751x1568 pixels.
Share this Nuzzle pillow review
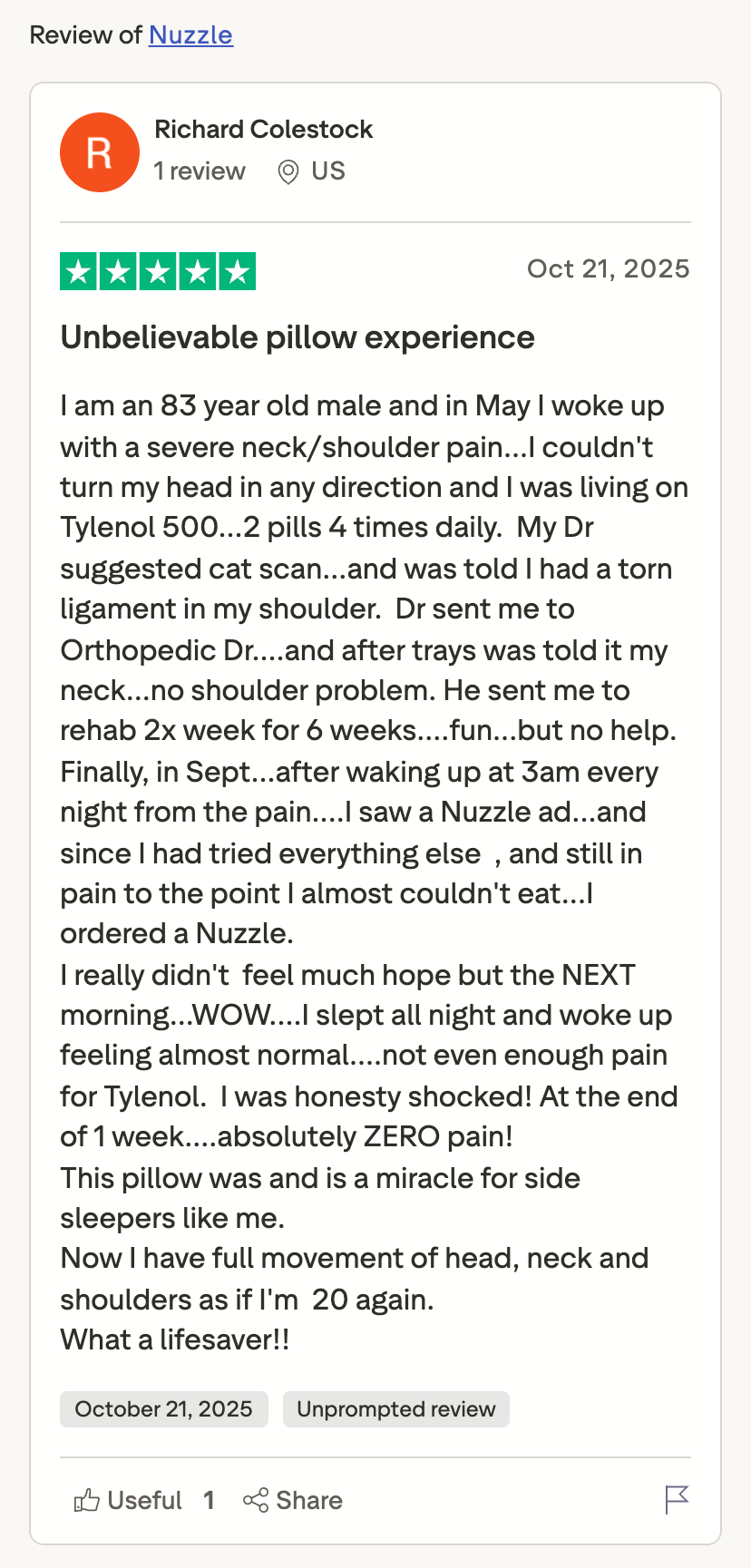293,1500
